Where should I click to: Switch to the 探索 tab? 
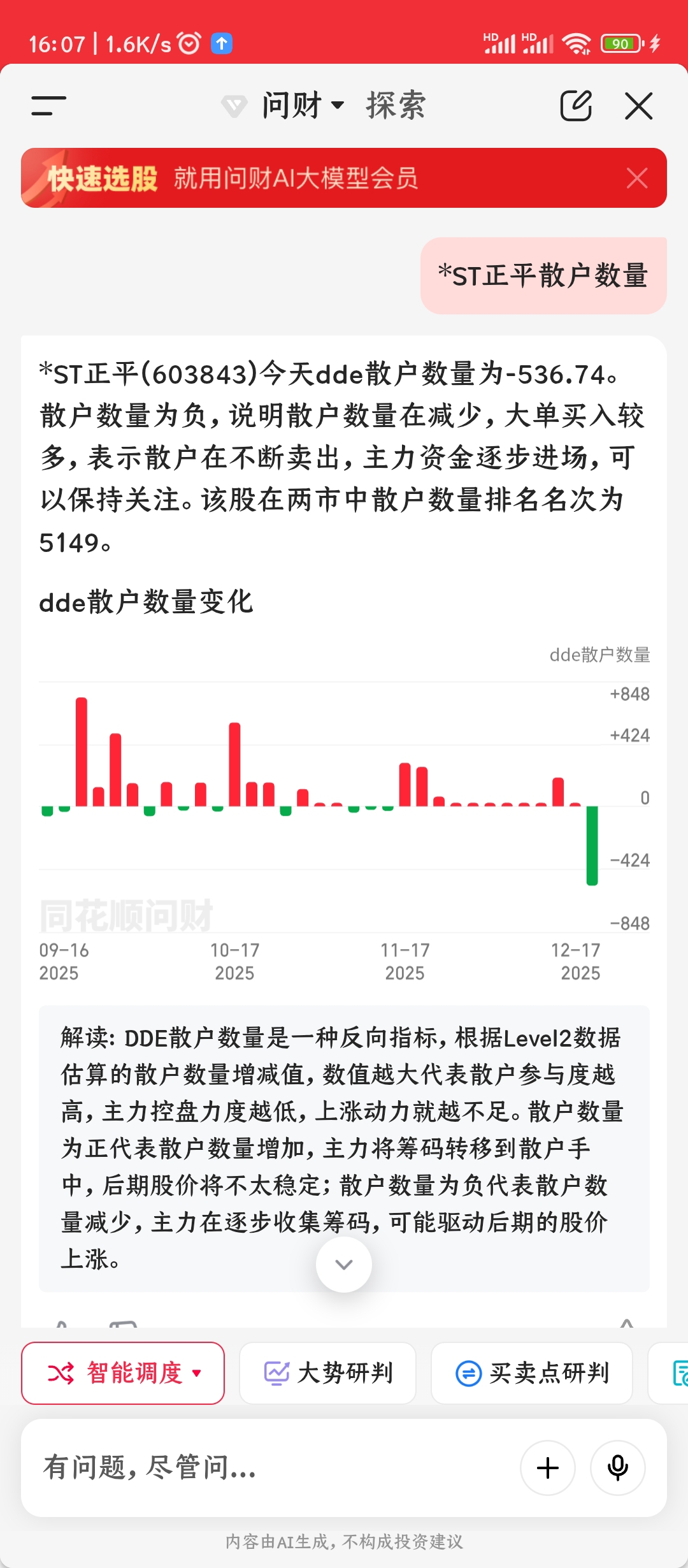click(x=396, y=105)
